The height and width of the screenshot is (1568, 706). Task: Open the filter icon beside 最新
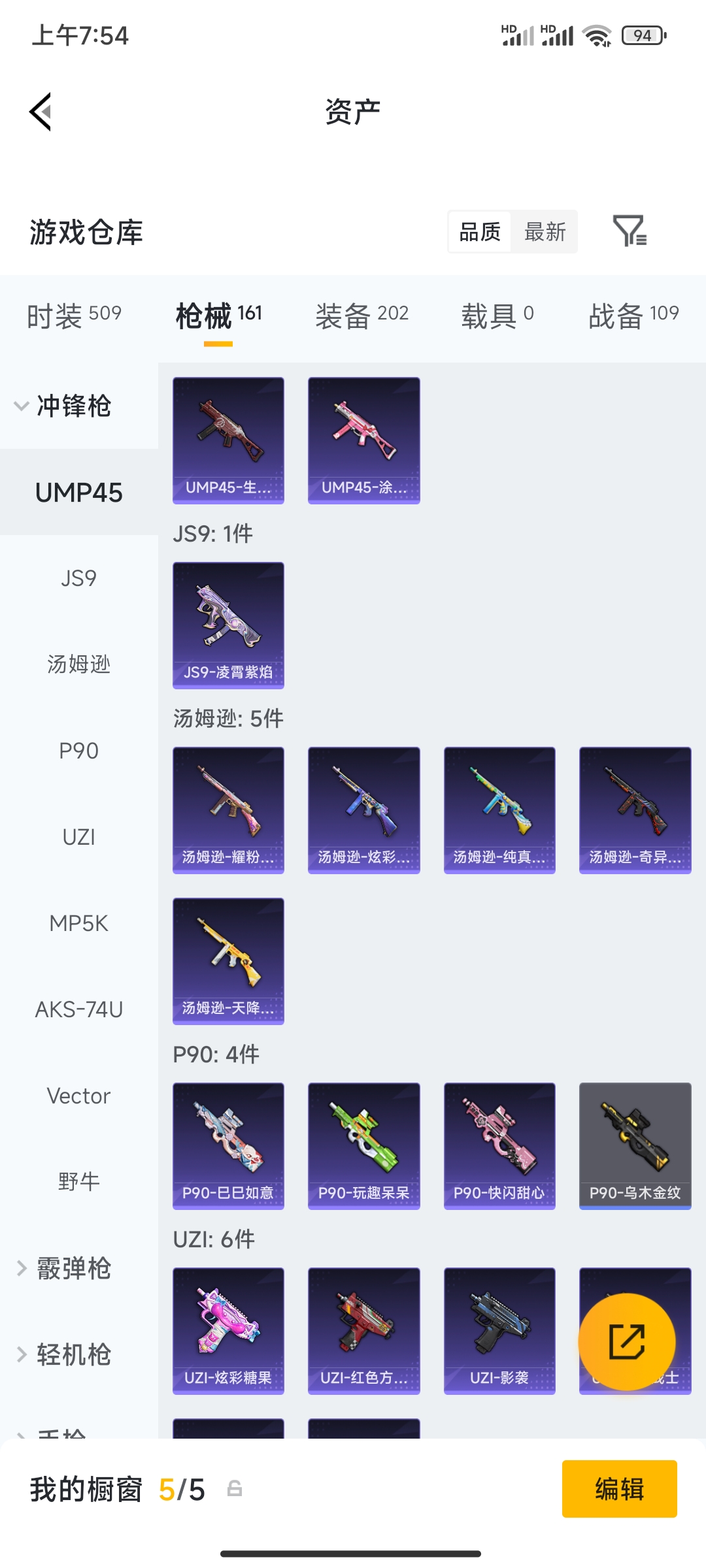[630, 231]
